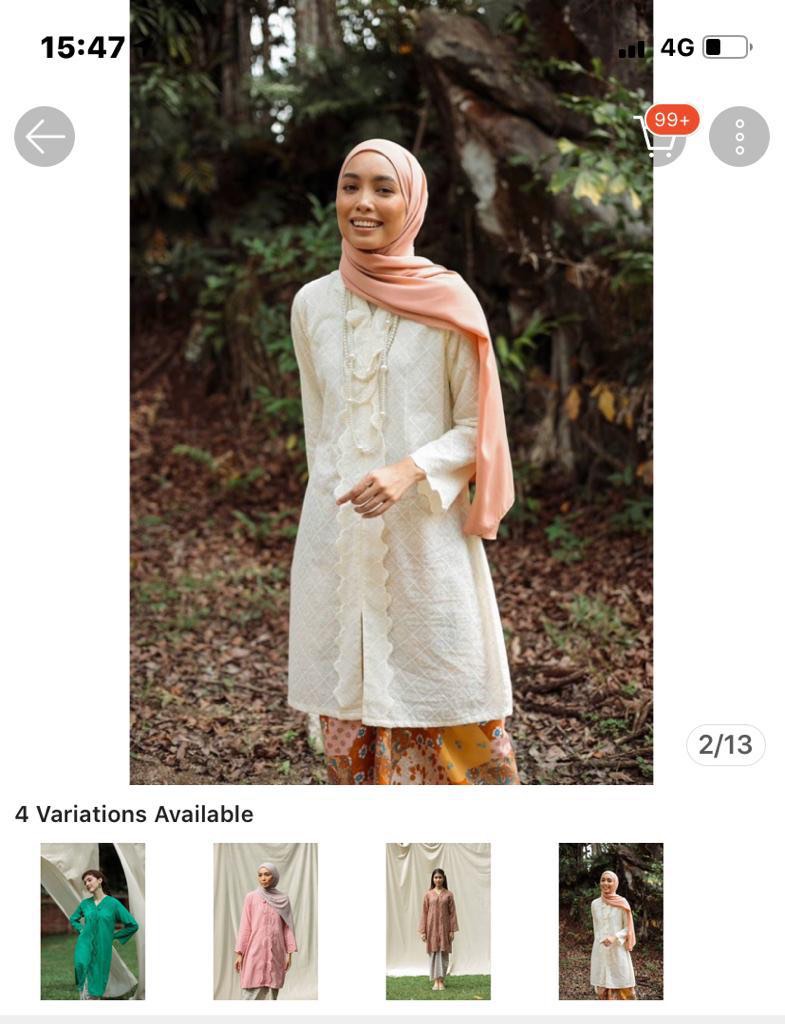Open the shopping cart
The height and width of the screenshot is (1024, 785).
coord(660,140)
